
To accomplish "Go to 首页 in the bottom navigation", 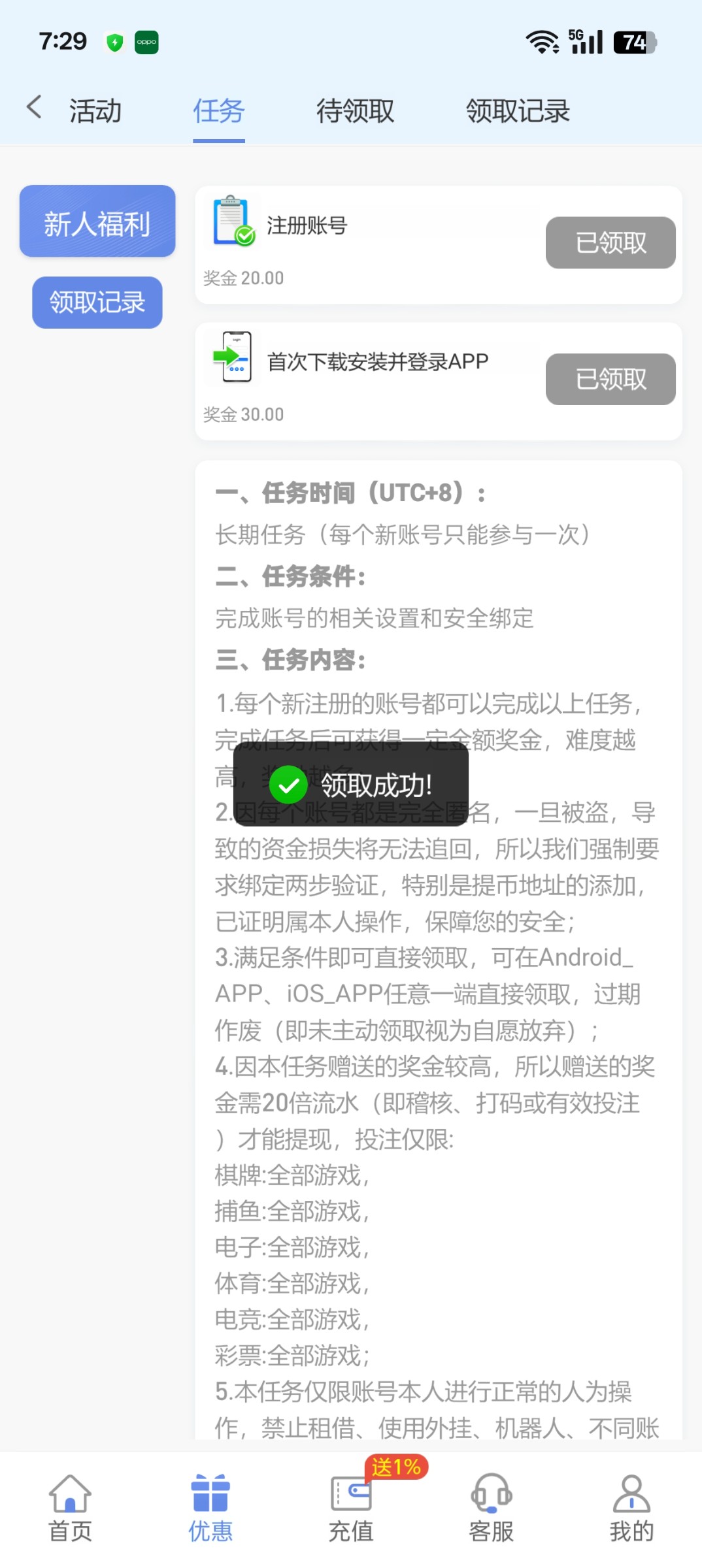I will [70, 1508].
